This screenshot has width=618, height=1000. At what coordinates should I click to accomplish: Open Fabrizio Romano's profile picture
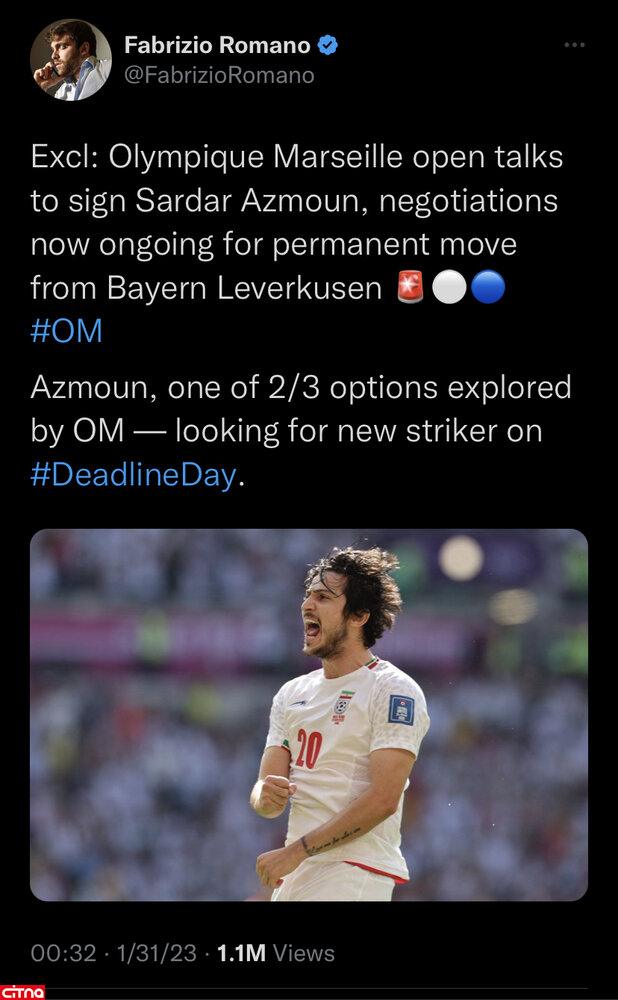coord(70,60)
